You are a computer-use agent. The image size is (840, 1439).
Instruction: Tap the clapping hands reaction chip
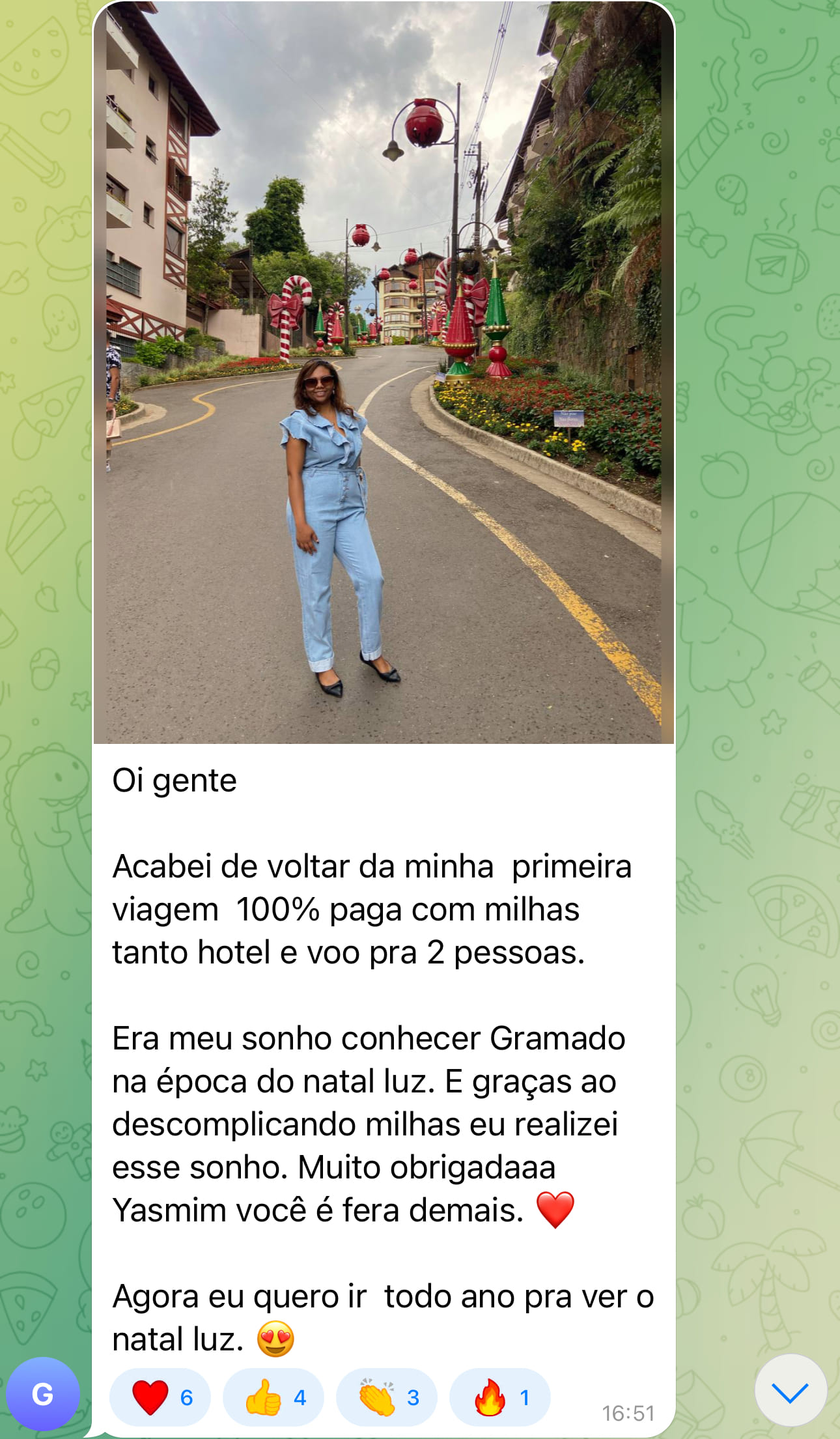coord(387,1397)
